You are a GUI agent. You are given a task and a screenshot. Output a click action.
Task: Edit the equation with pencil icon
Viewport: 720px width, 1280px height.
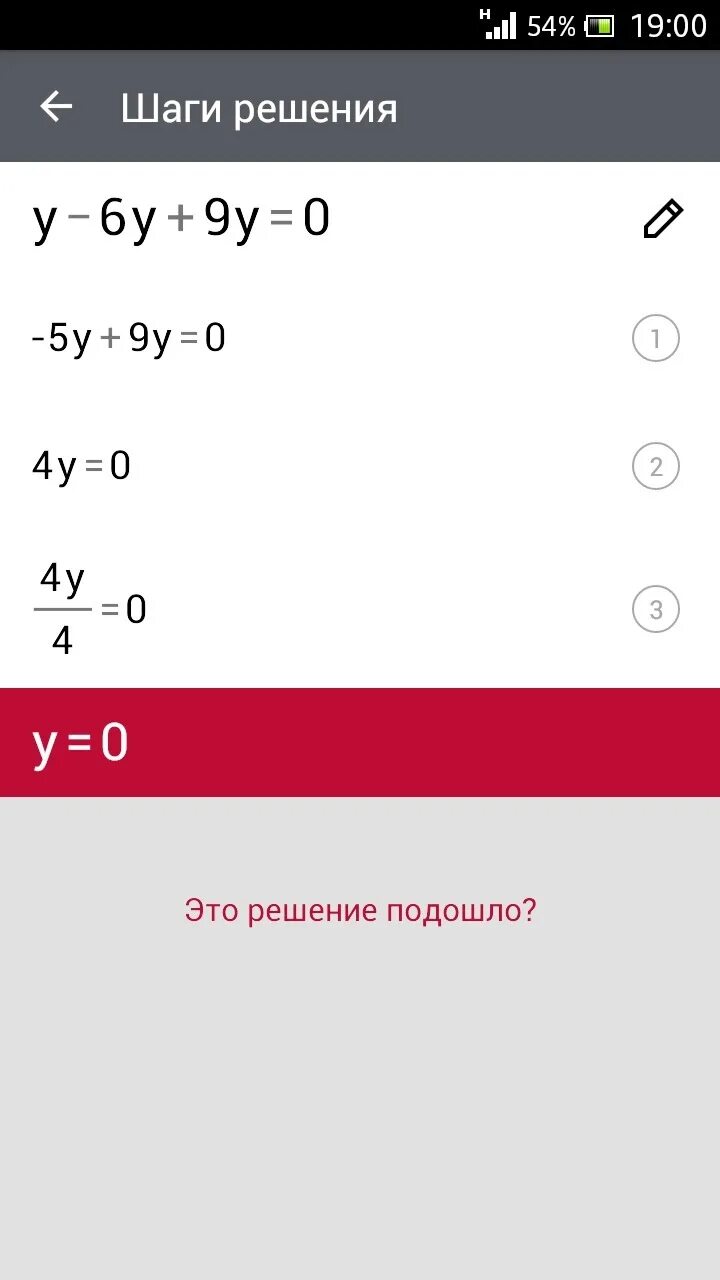click(x=662, y=219)
